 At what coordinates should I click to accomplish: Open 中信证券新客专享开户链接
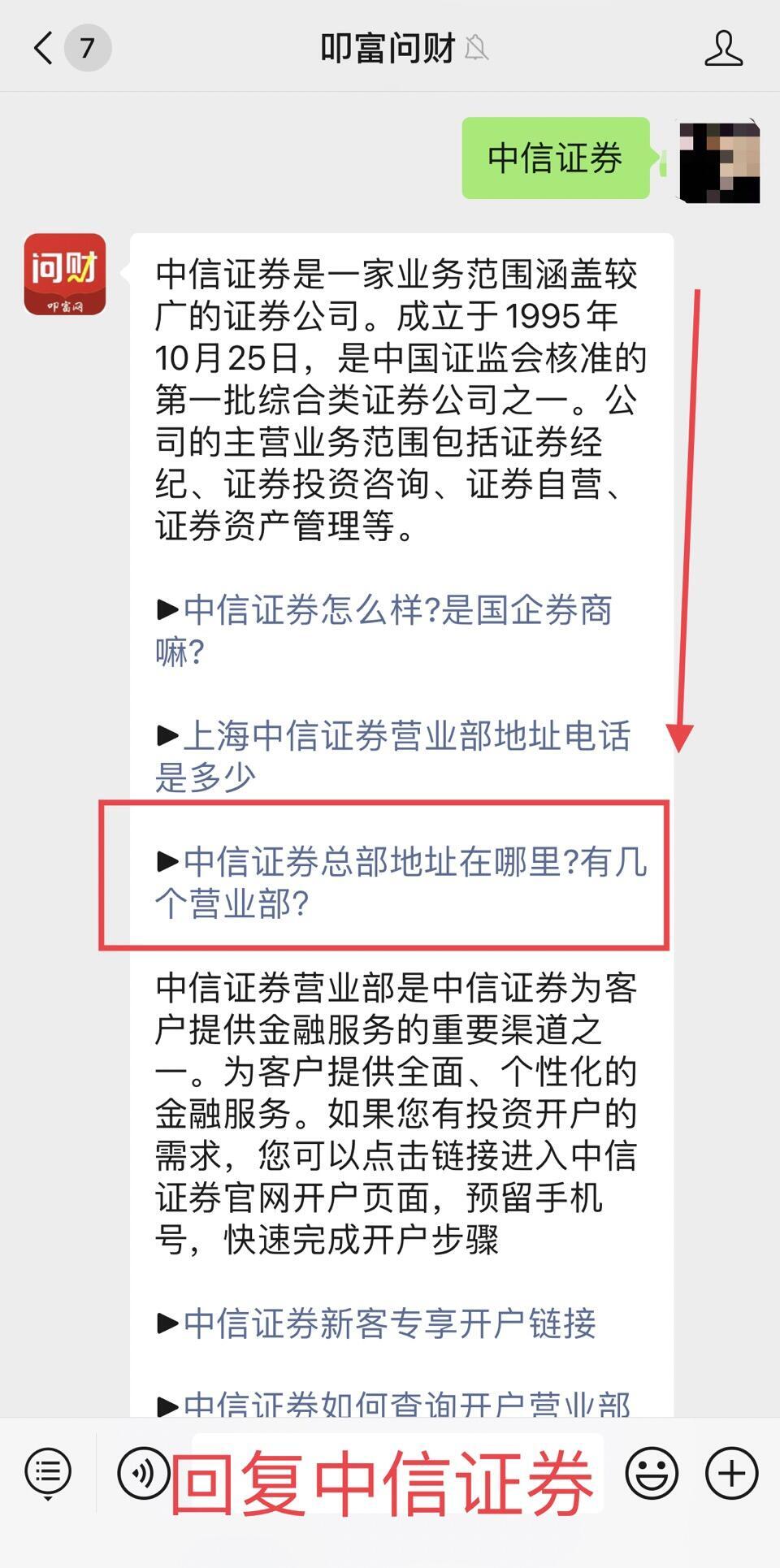coord(390,1324)
